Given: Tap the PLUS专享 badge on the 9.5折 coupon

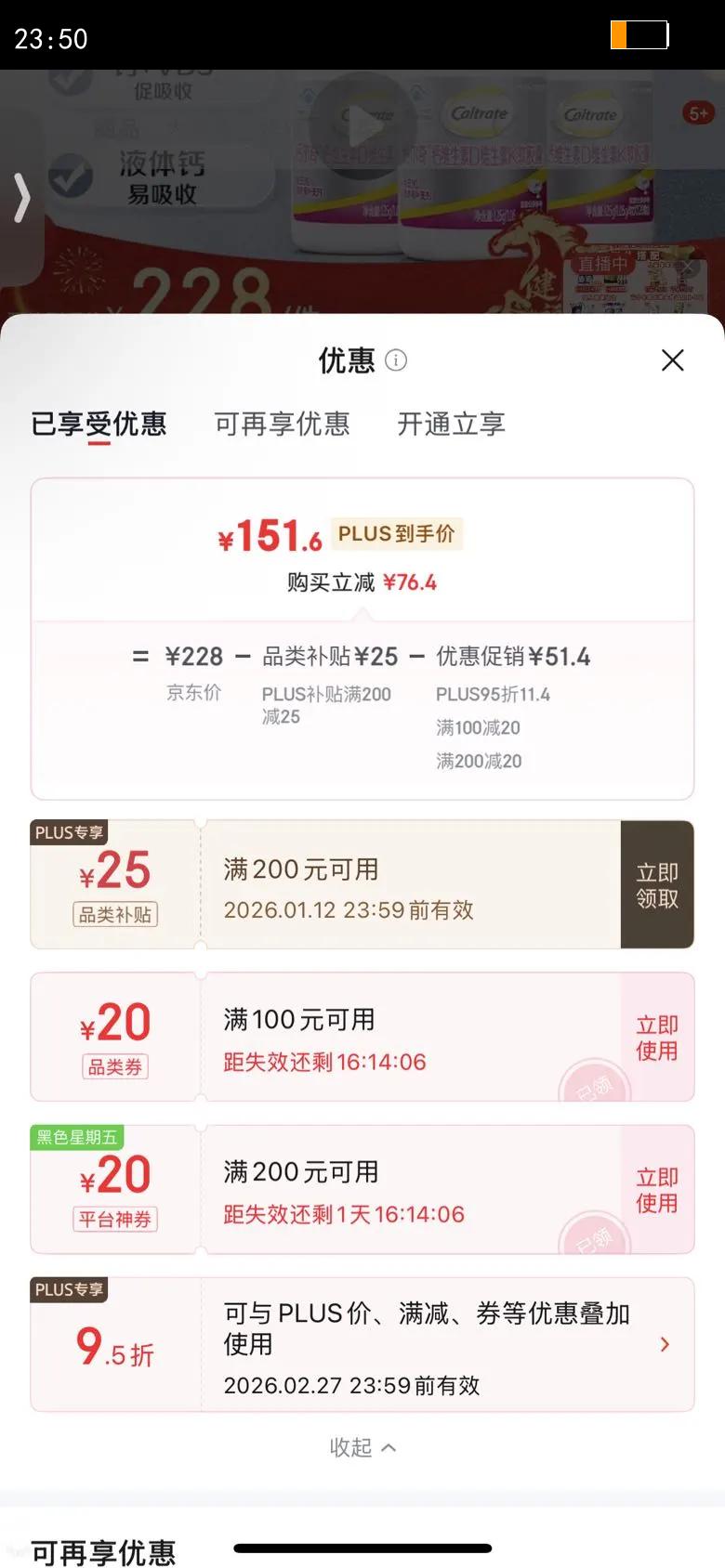Looking at the screenshot, I should tap(69, 1290).
